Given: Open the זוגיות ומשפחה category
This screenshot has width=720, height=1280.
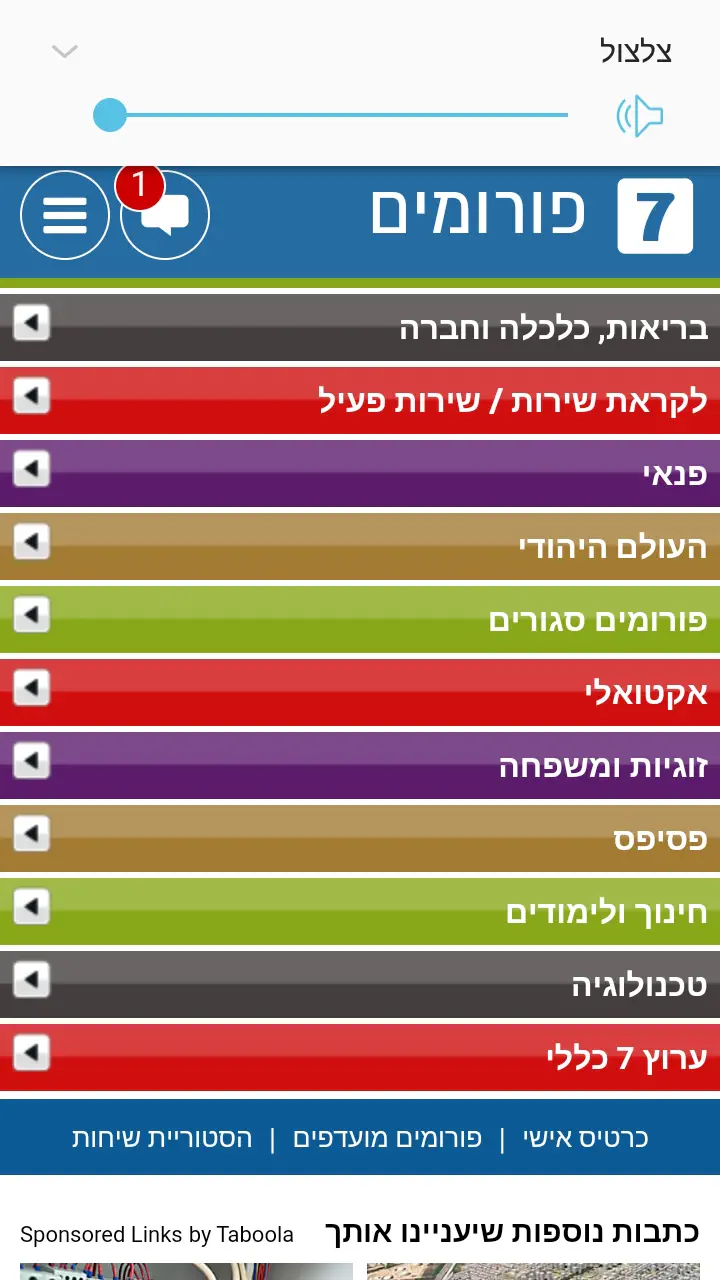Looking at the screenshot, I should pos(360,765).
